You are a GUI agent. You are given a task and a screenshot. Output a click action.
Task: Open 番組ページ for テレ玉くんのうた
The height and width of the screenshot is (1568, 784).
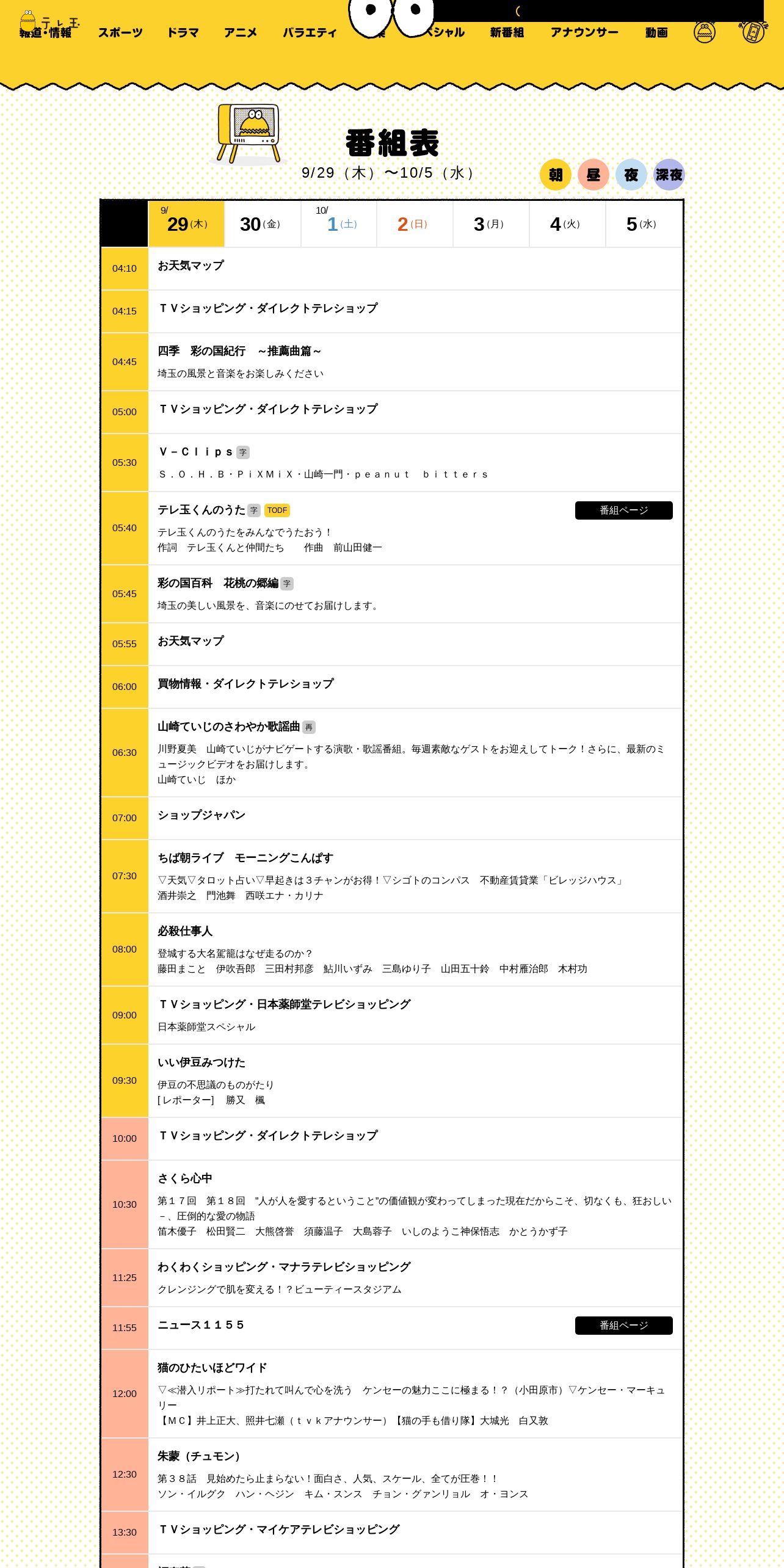coord(624,510)
